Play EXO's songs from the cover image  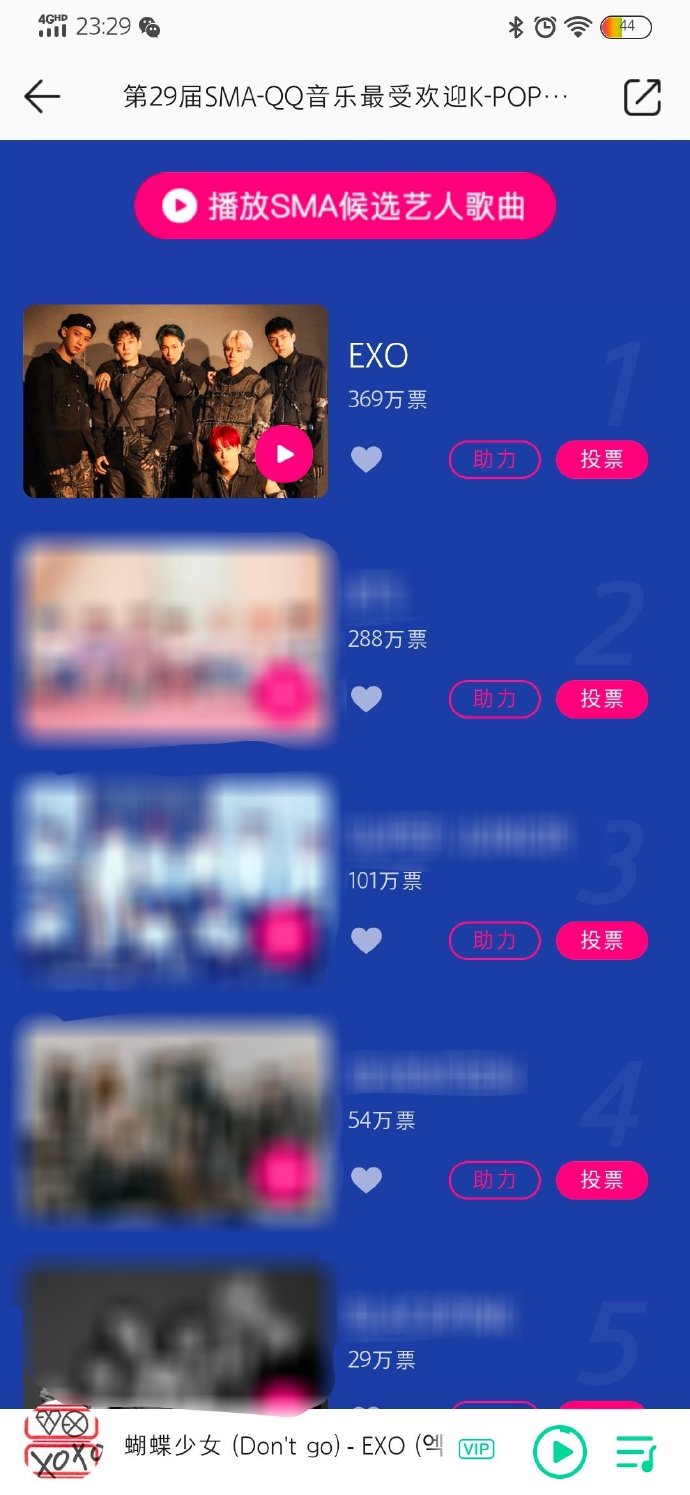(285, 454)
